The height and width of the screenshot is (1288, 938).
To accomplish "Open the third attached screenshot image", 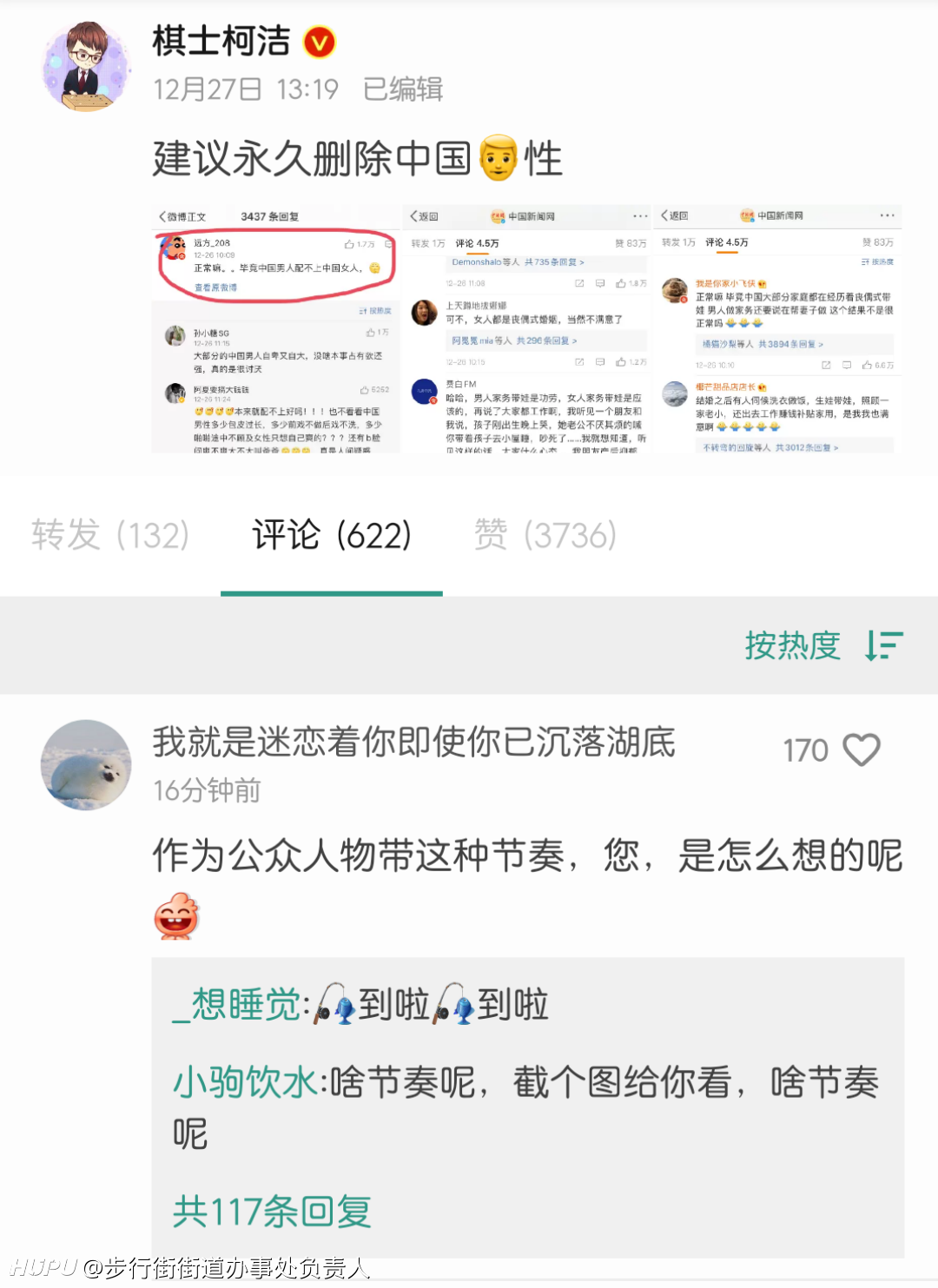I will (x=777, y=329).
